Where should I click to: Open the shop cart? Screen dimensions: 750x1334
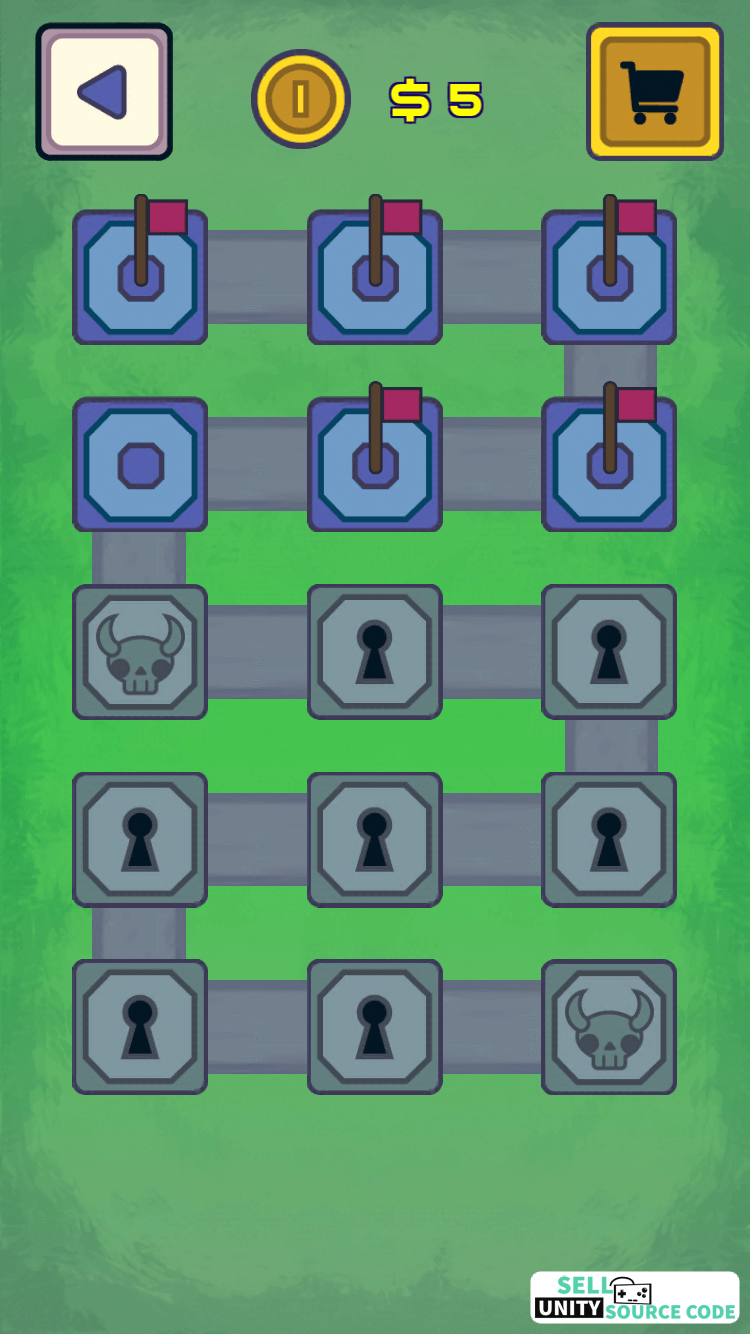pos(654,92)
